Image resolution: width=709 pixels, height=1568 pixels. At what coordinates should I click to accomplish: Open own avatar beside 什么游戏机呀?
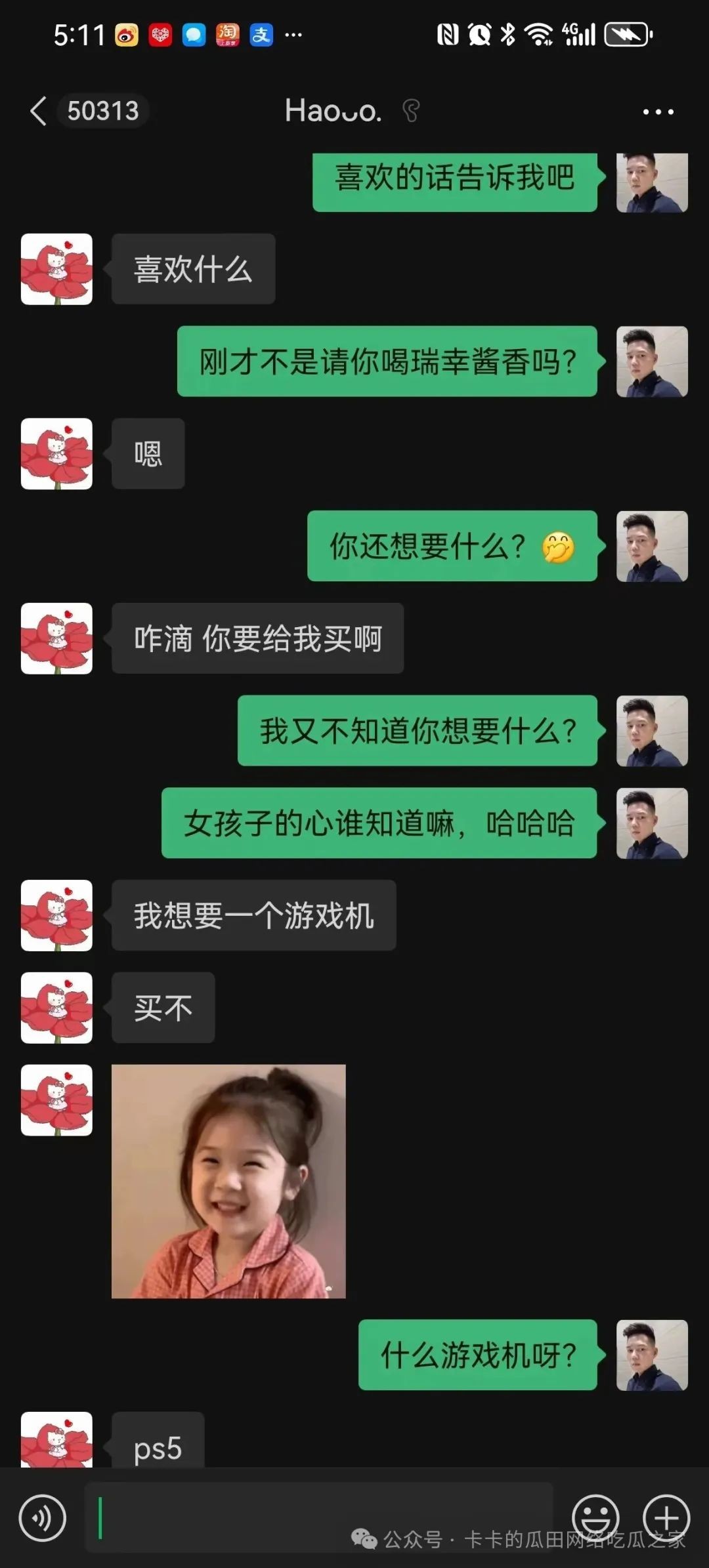point(652,1355)
